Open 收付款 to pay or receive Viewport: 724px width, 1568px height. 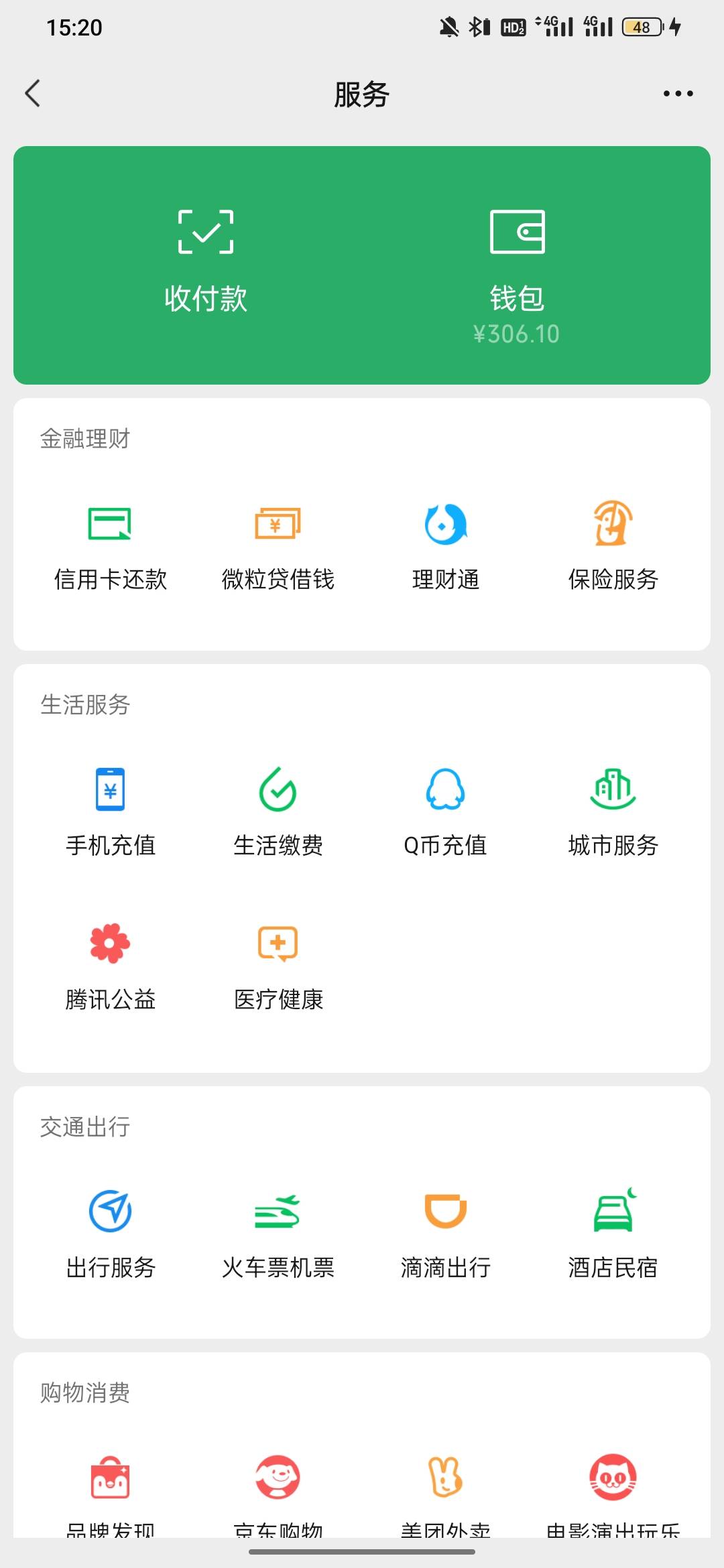click(206, 261)
